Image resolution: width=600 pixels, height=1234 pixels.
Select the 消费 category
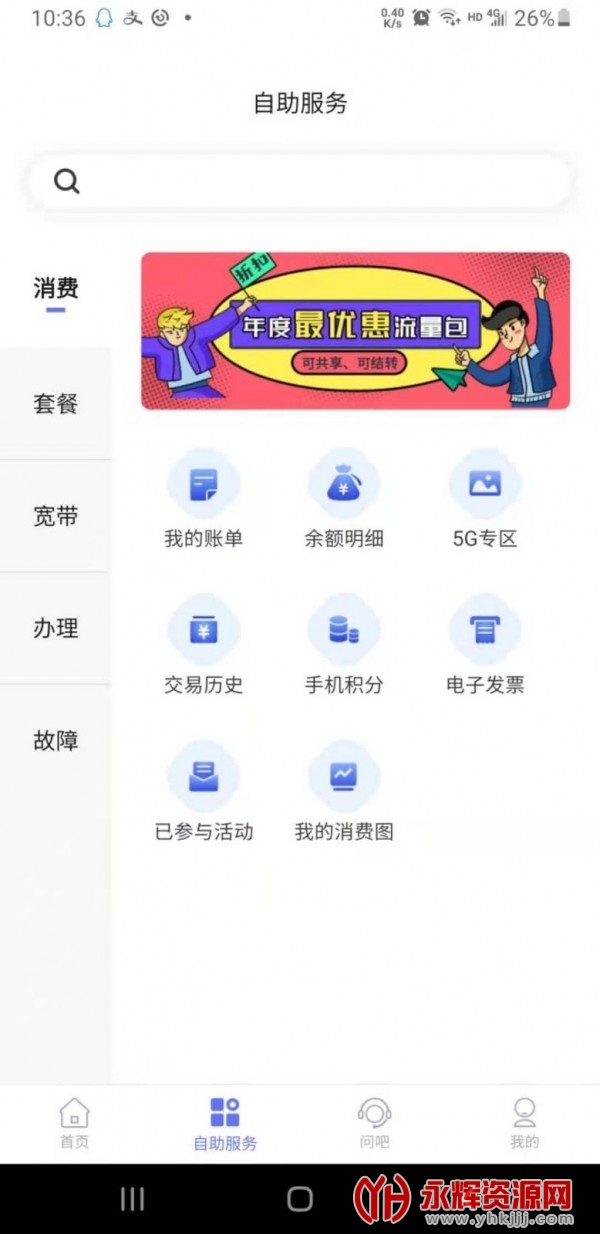[56, 290]
